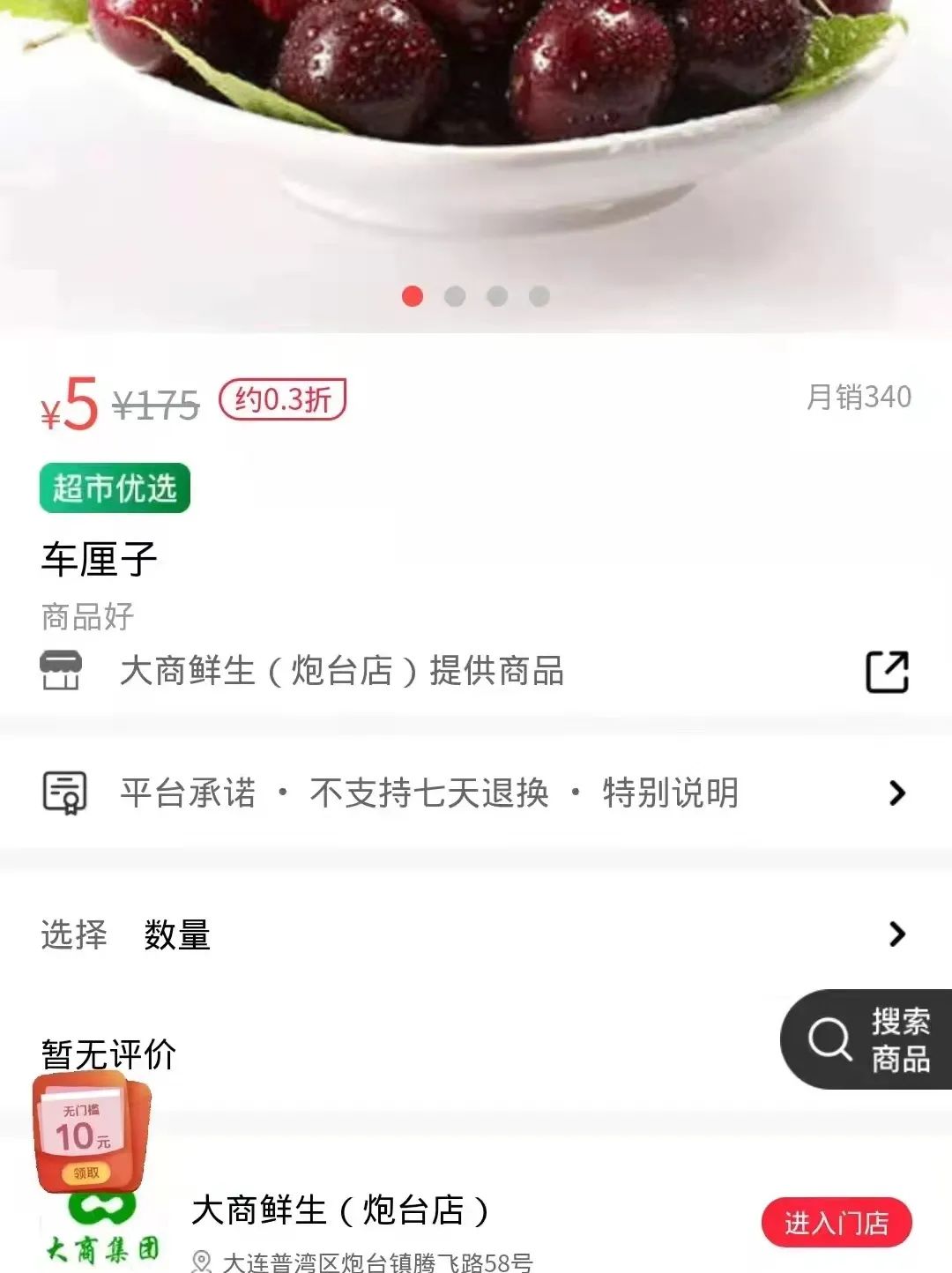
Task: Expand the 平台承诺 details via its chevron
Action: (896, 793)
